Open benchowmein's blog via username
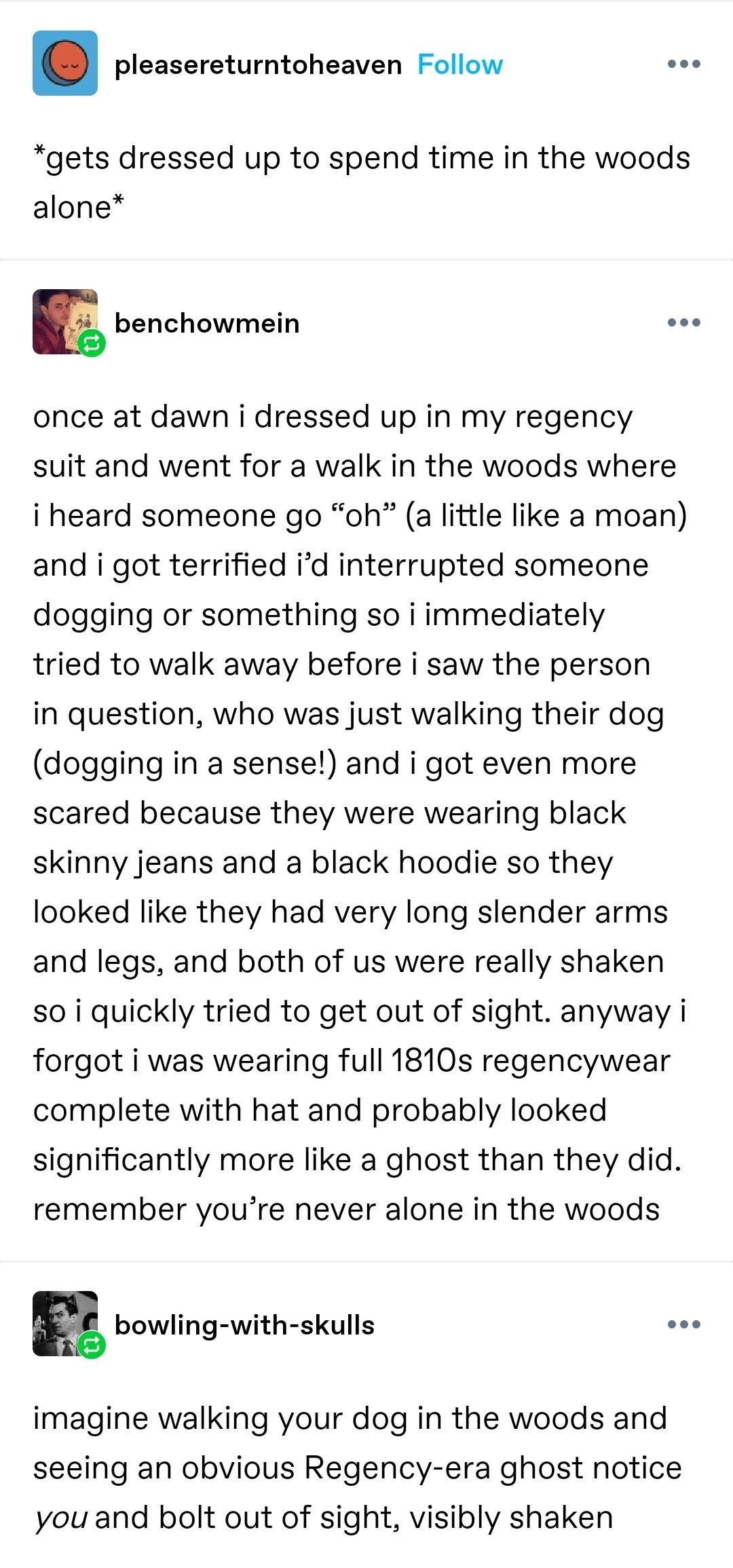The image size is (733, 1568). pyautogui.click(x=207, y=323)
